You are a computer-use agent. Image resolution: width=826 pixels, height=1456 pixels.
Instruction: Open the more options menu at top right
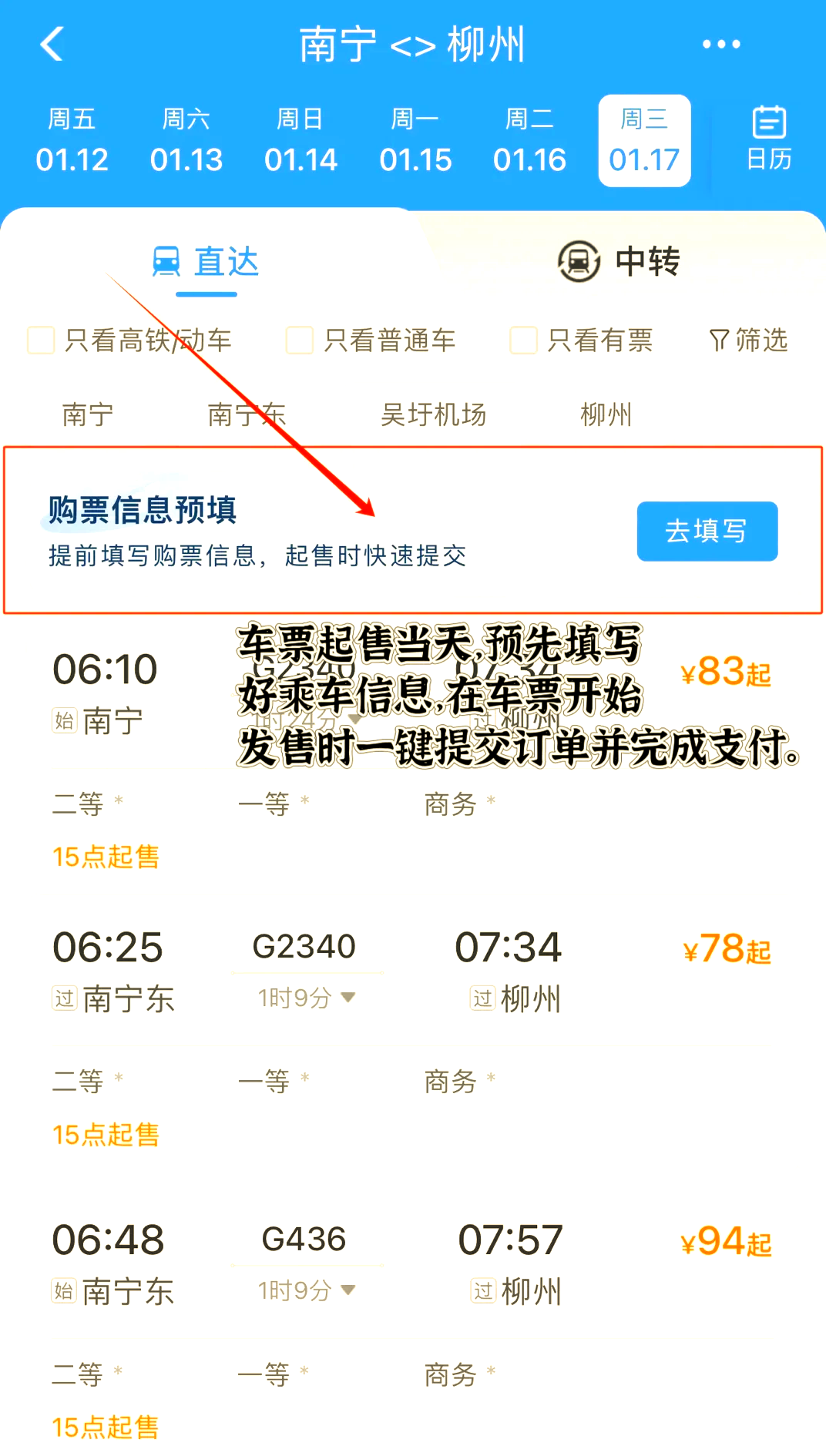(721, 44)
